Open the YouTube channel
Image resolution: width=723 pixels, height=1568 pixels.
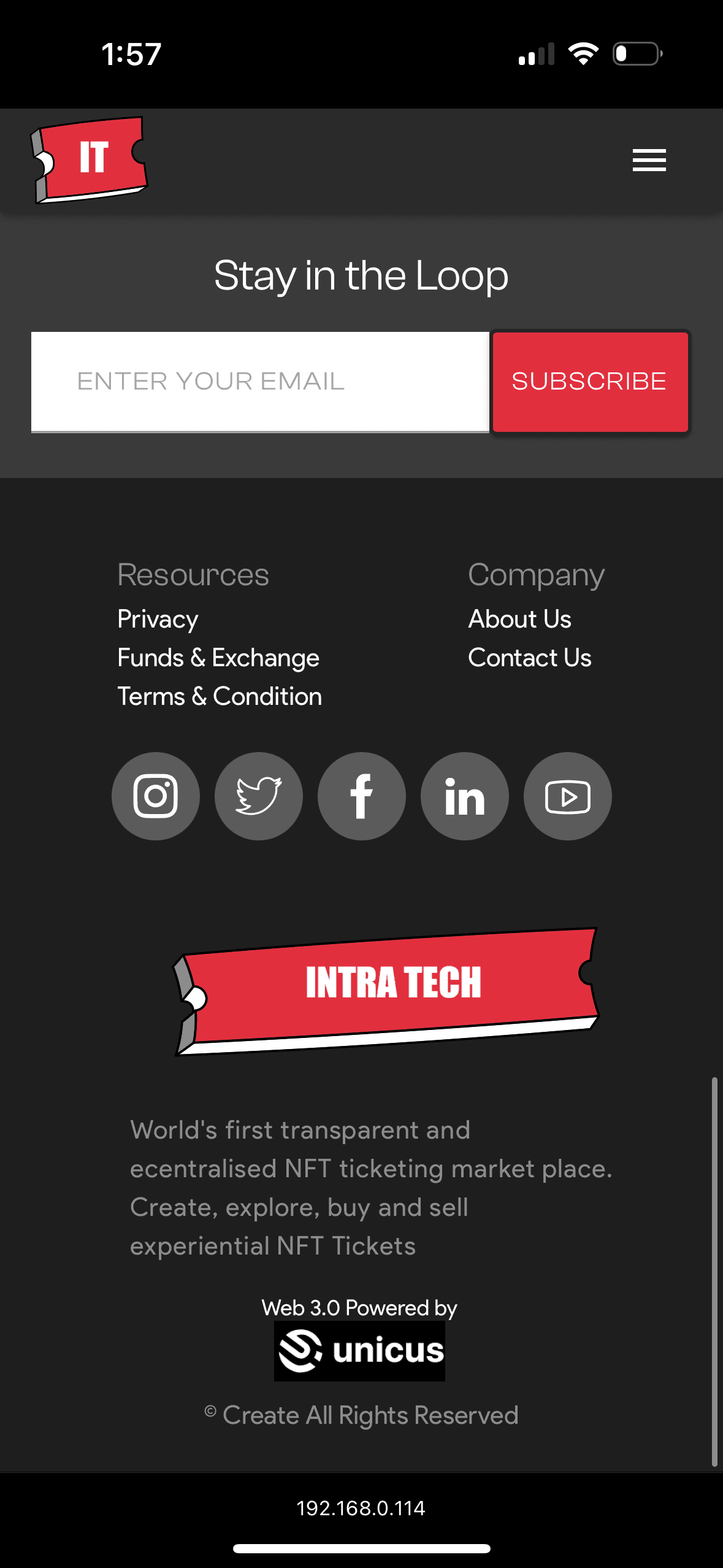[568, 796]
